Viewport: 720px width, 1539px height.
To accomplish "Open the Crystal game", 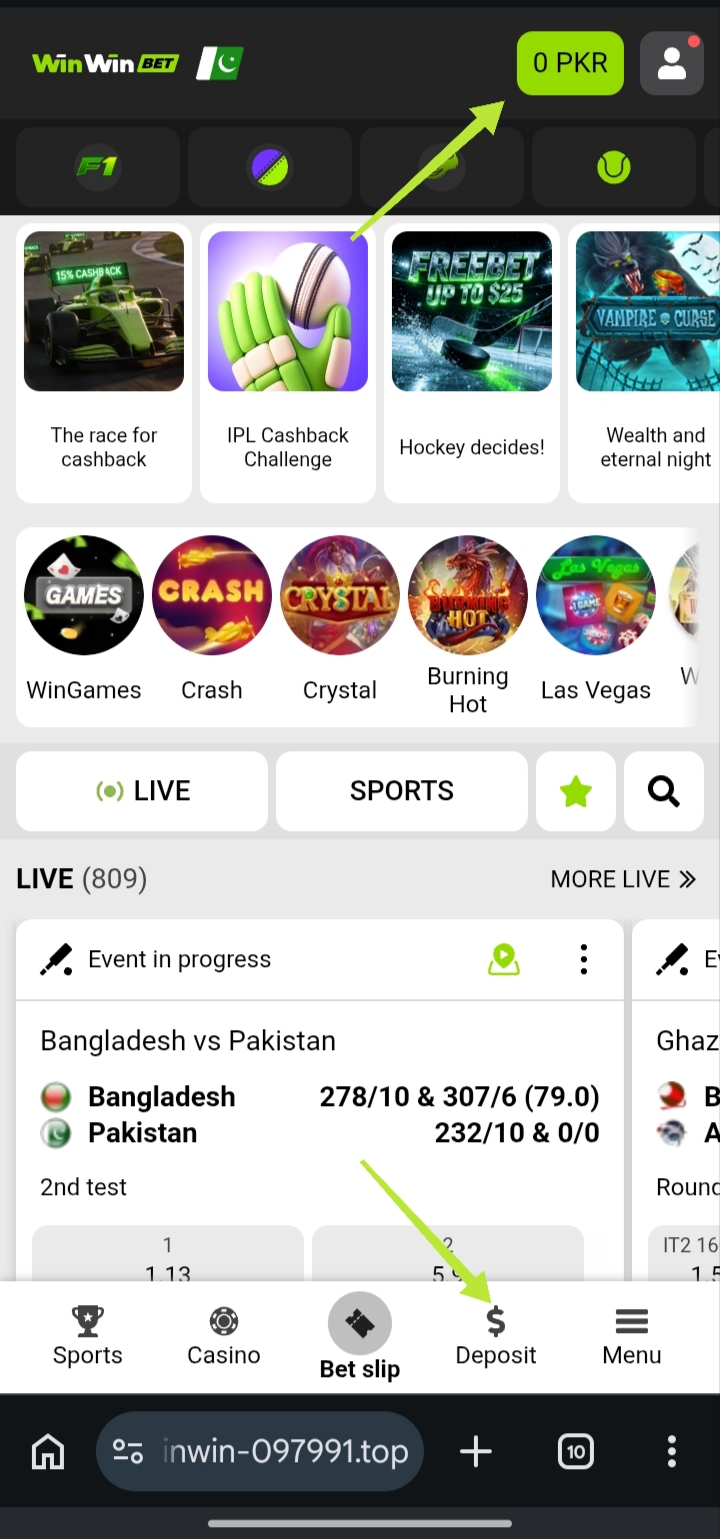I will tap(340, 620).
